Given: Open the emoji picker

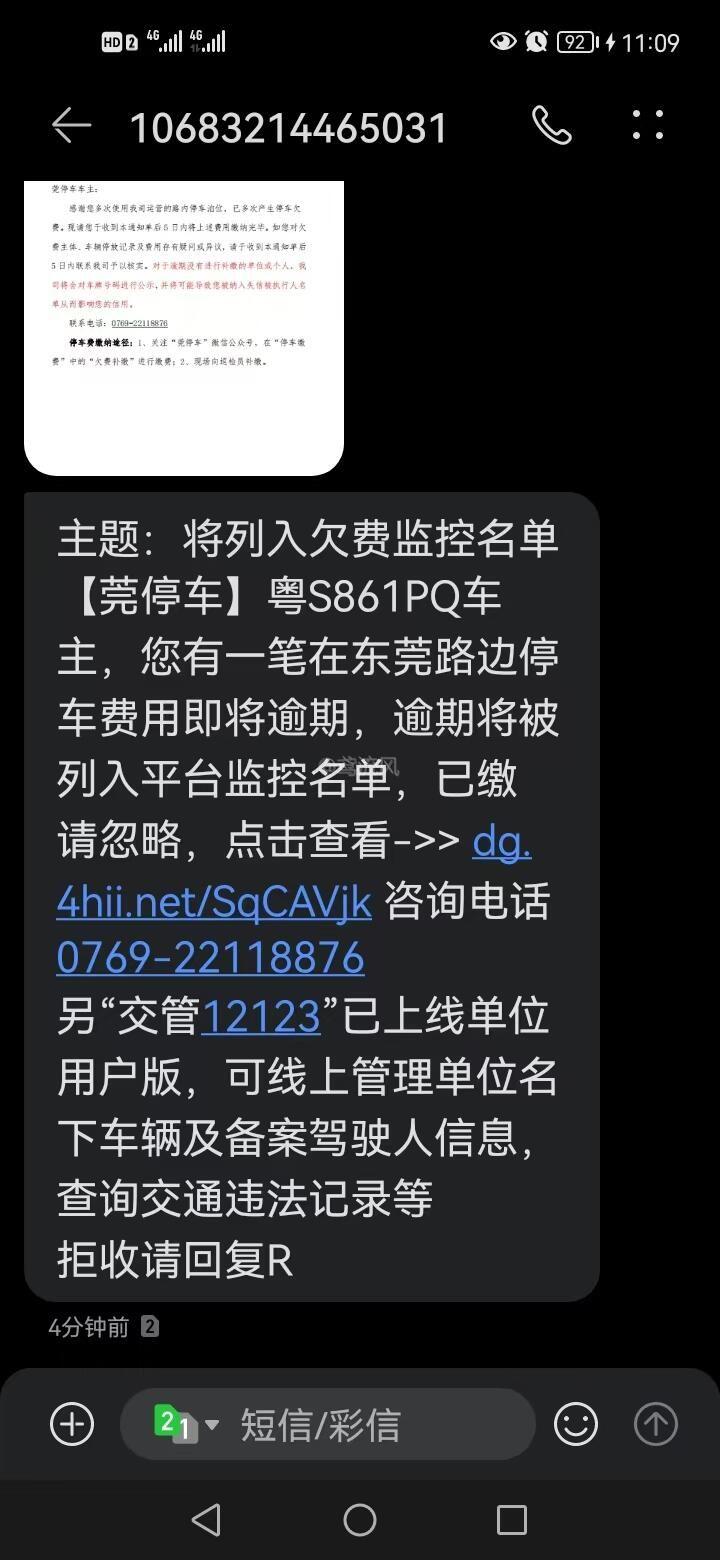Looking at the screenshot, I should (576, 1424).
